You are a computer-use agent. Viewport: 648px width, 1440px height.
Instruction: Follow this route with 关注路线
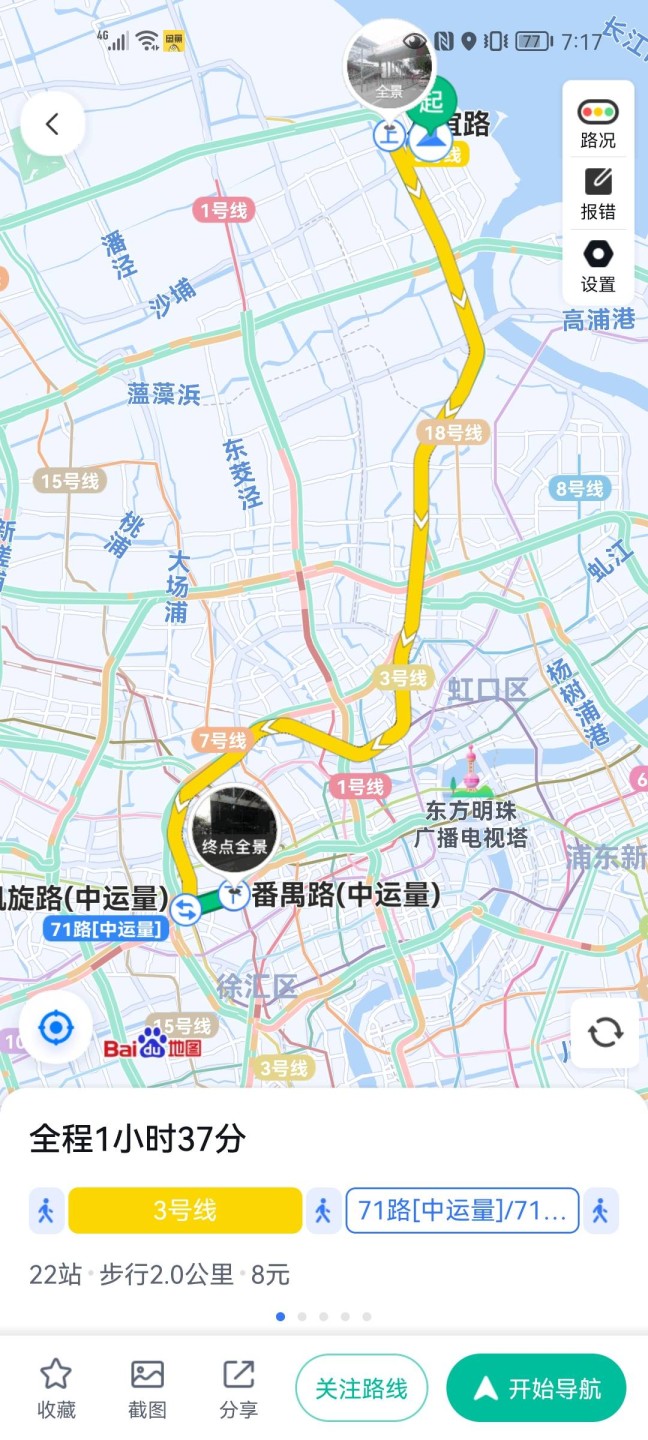coord(361,1388)
